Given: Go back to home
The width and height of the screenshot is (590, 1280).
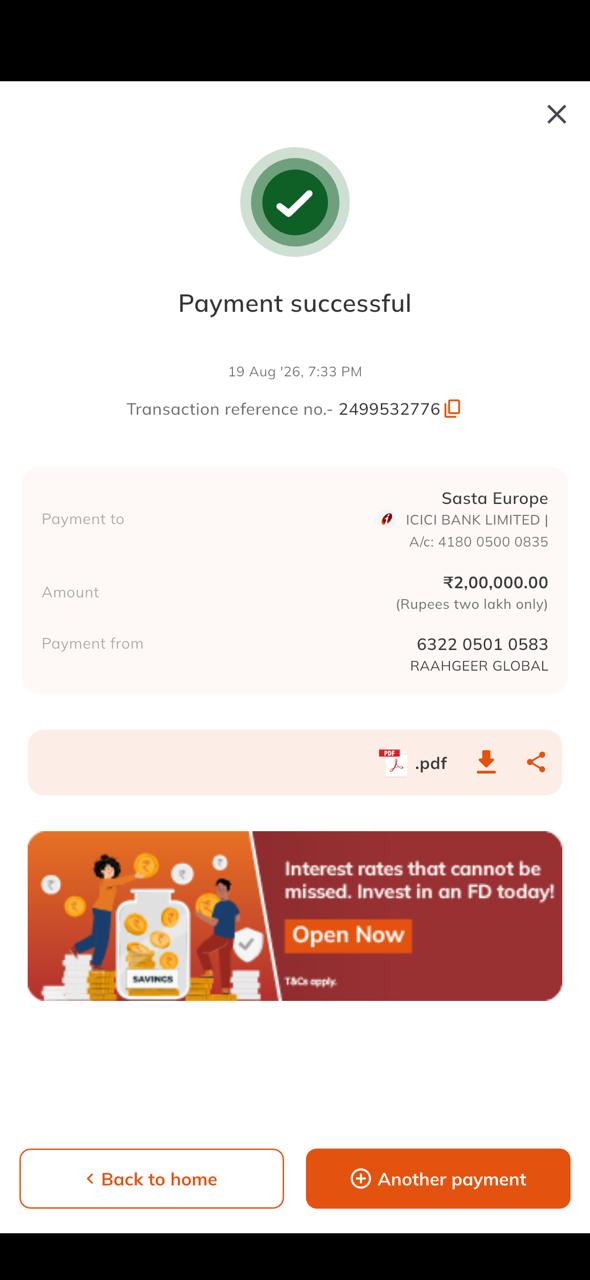Looking at the screenshot, I should [152, 1179].
